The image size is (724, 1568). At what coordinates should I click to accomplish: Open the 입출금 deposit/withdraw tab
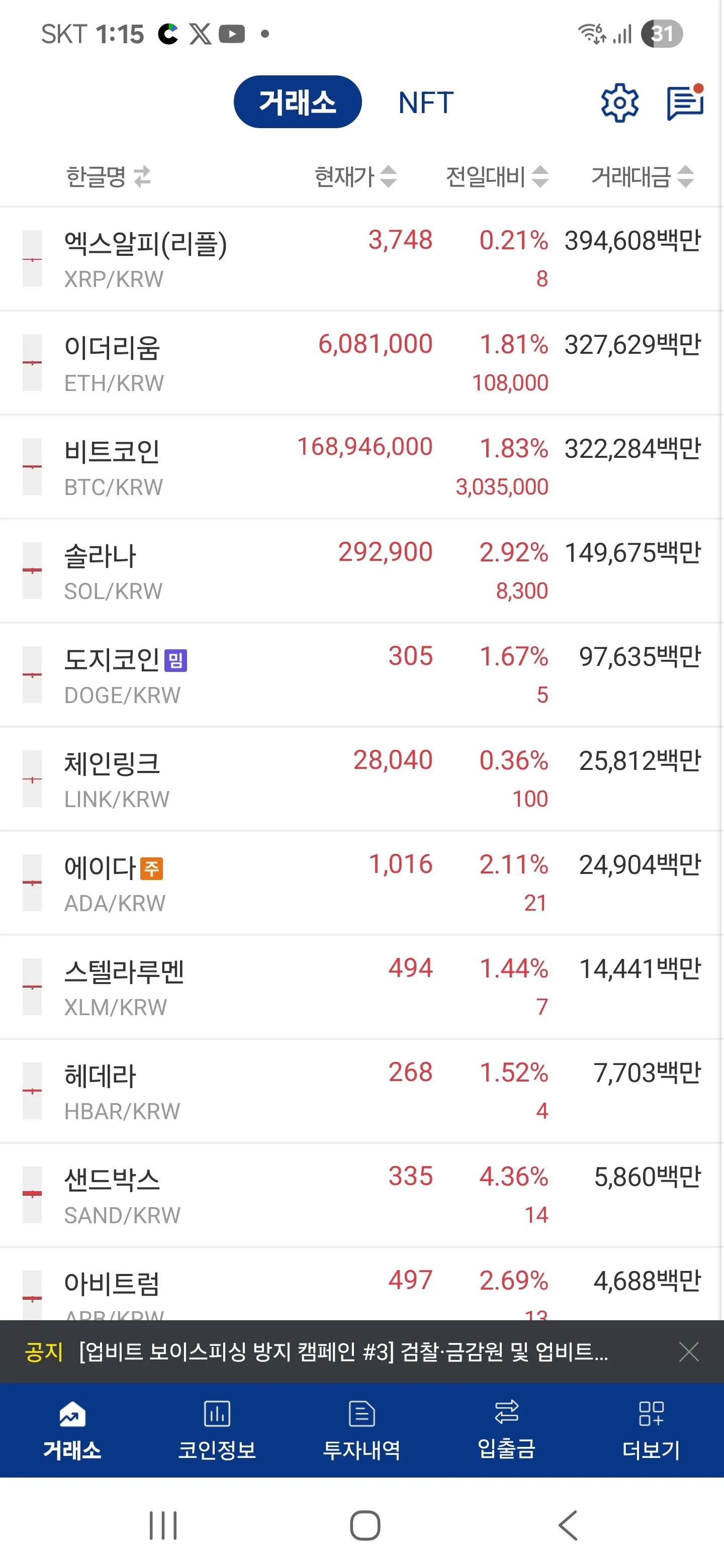pyautogui.click(x=506, y=1429)
